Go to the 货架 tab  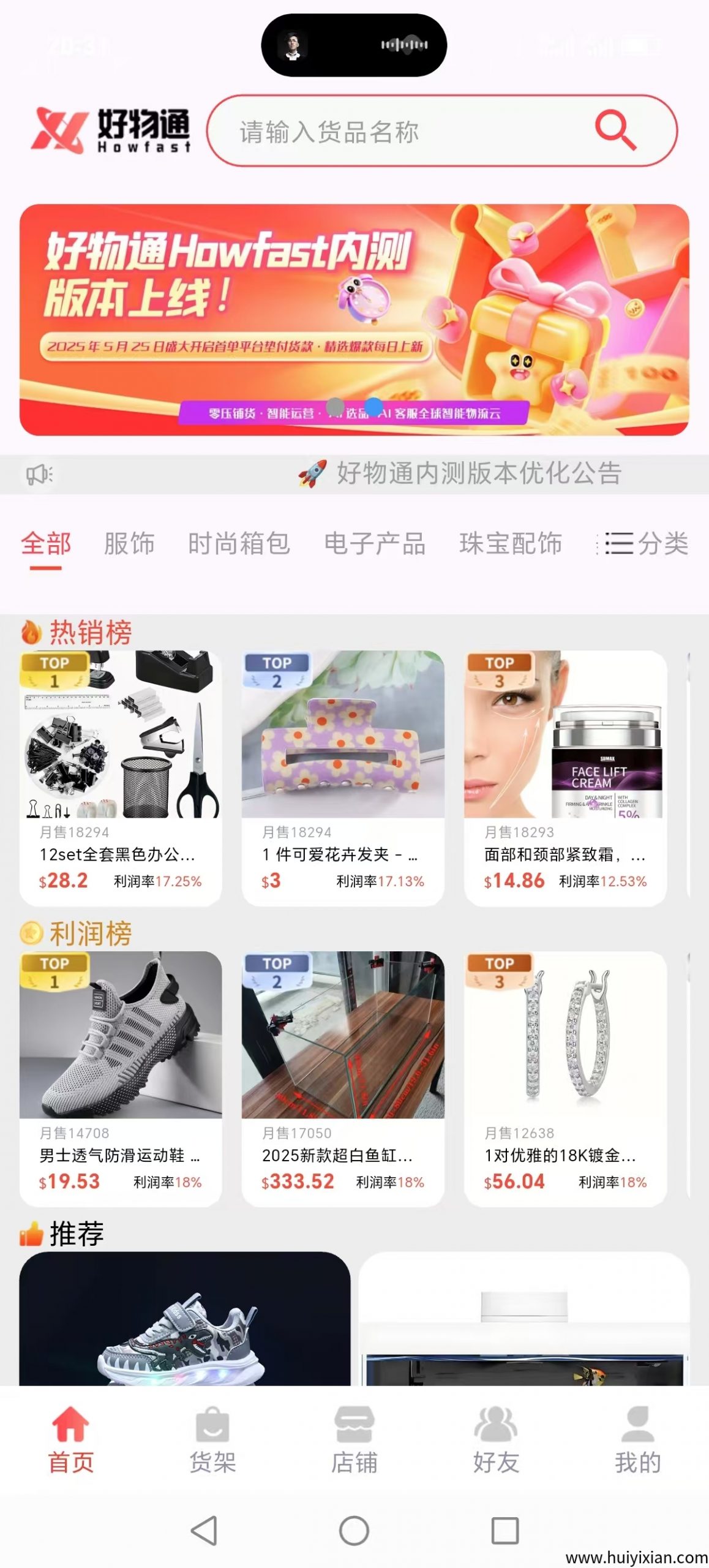coord(212,1439)
